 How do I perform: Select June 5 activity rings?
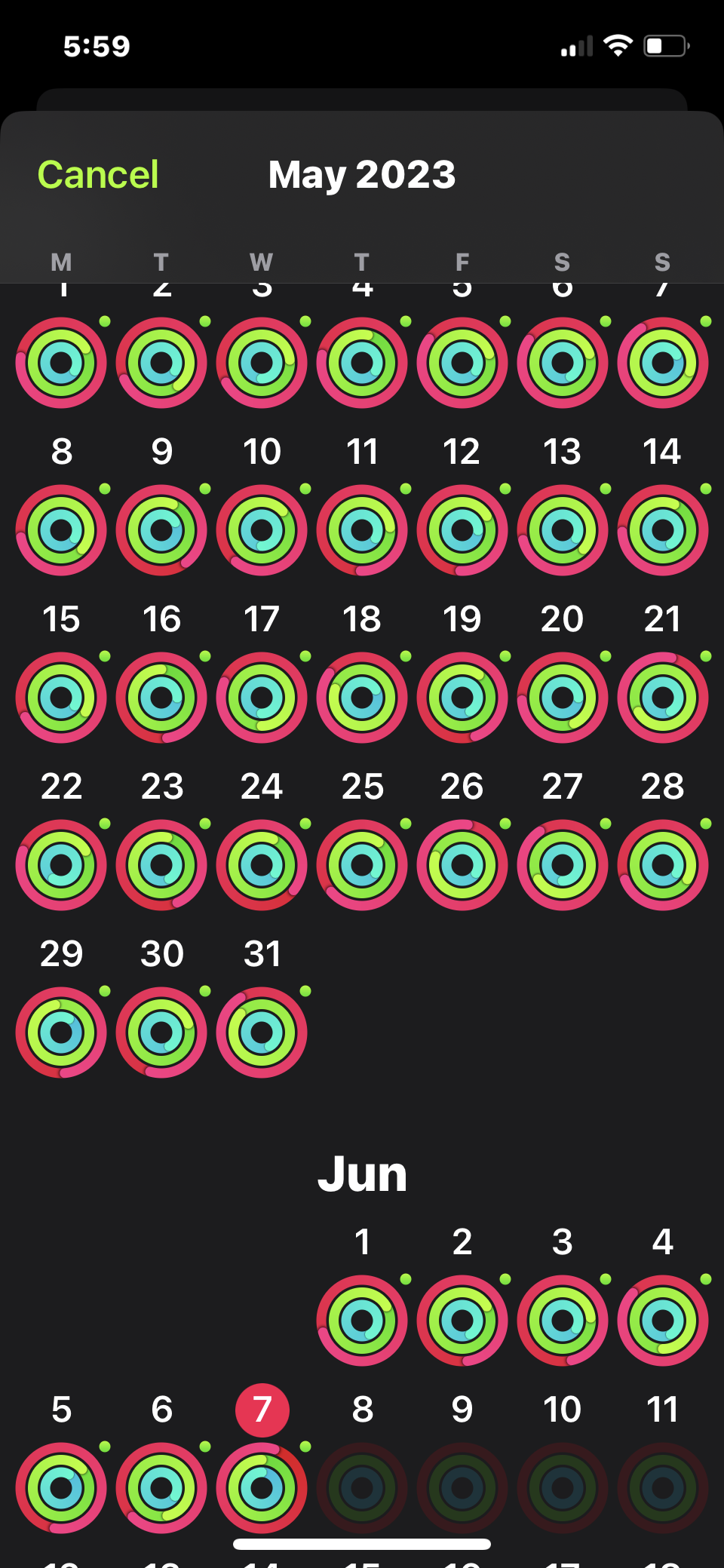[61, 1488]
